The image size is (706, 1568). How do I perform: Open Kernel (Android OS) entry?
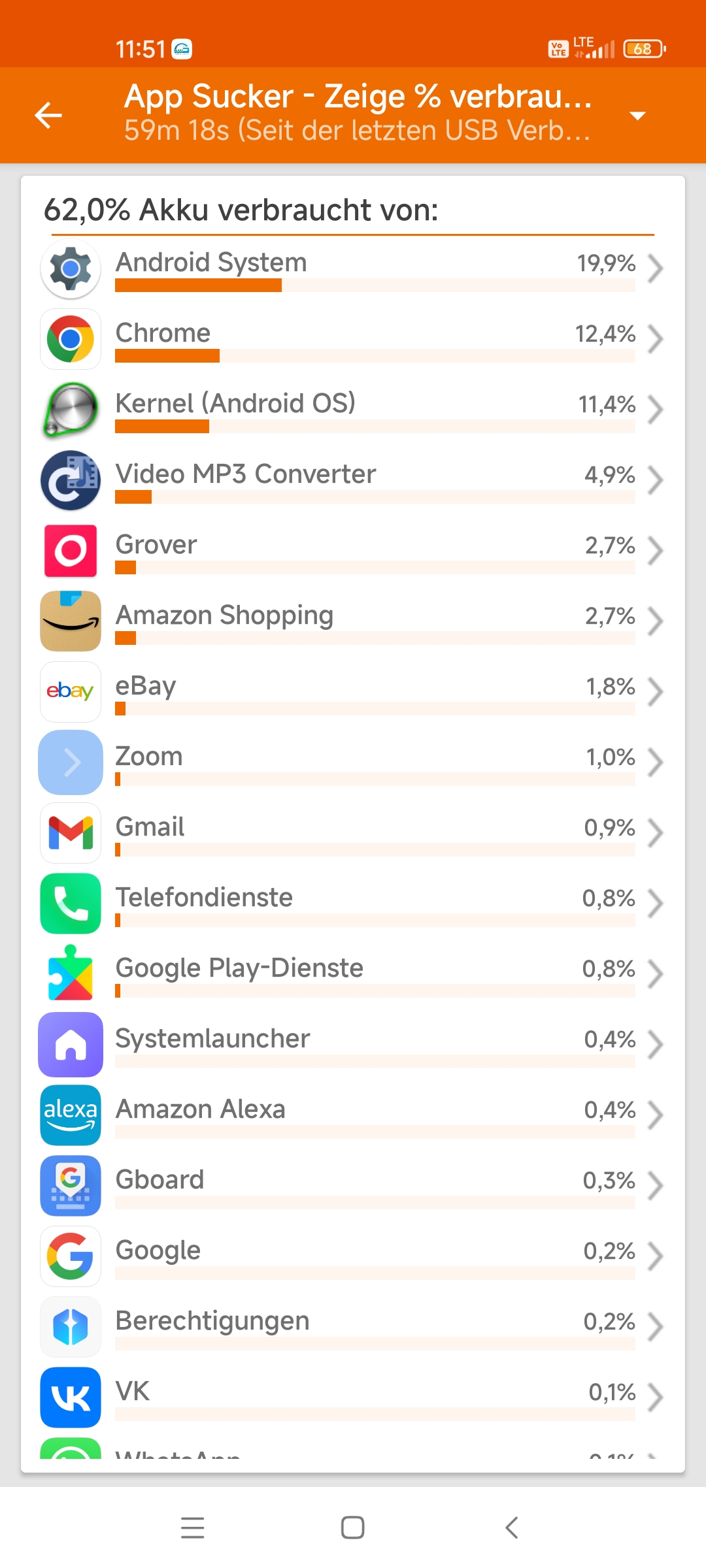(x=353, y=410)
